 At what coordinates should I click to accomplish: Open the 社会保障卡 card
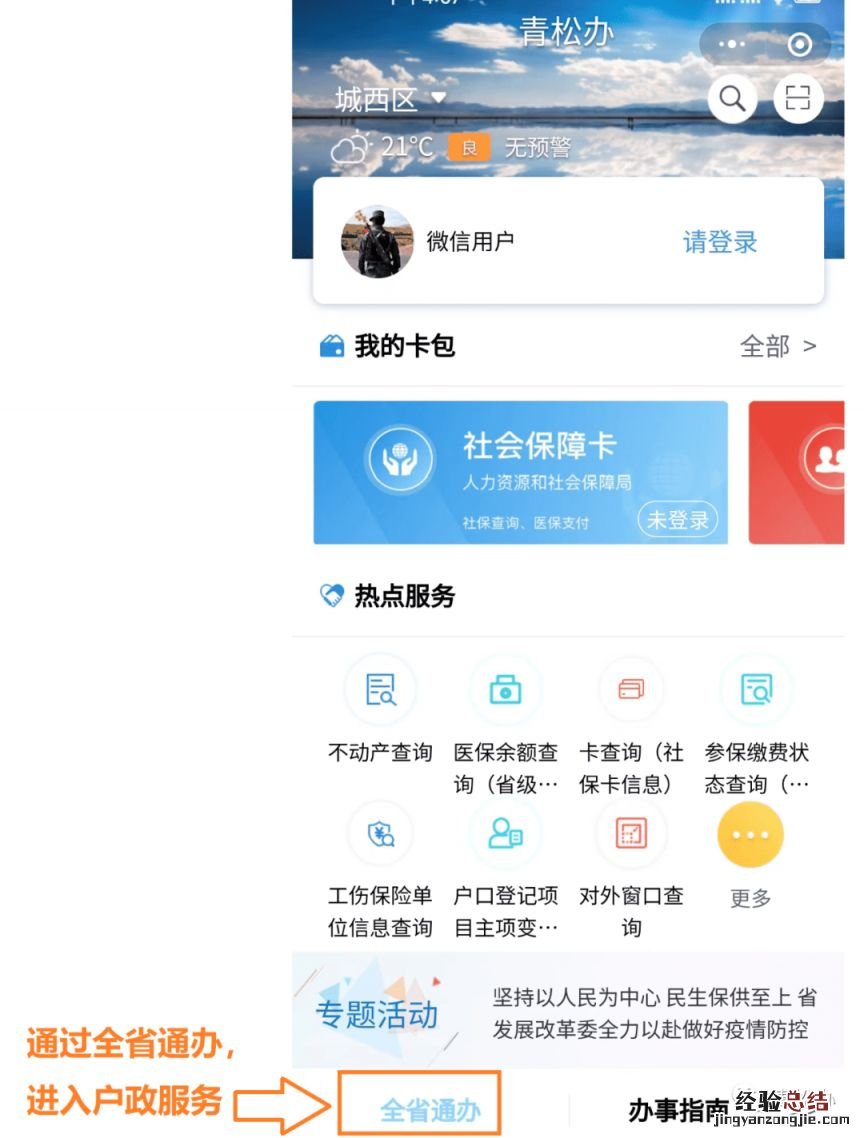520,473
